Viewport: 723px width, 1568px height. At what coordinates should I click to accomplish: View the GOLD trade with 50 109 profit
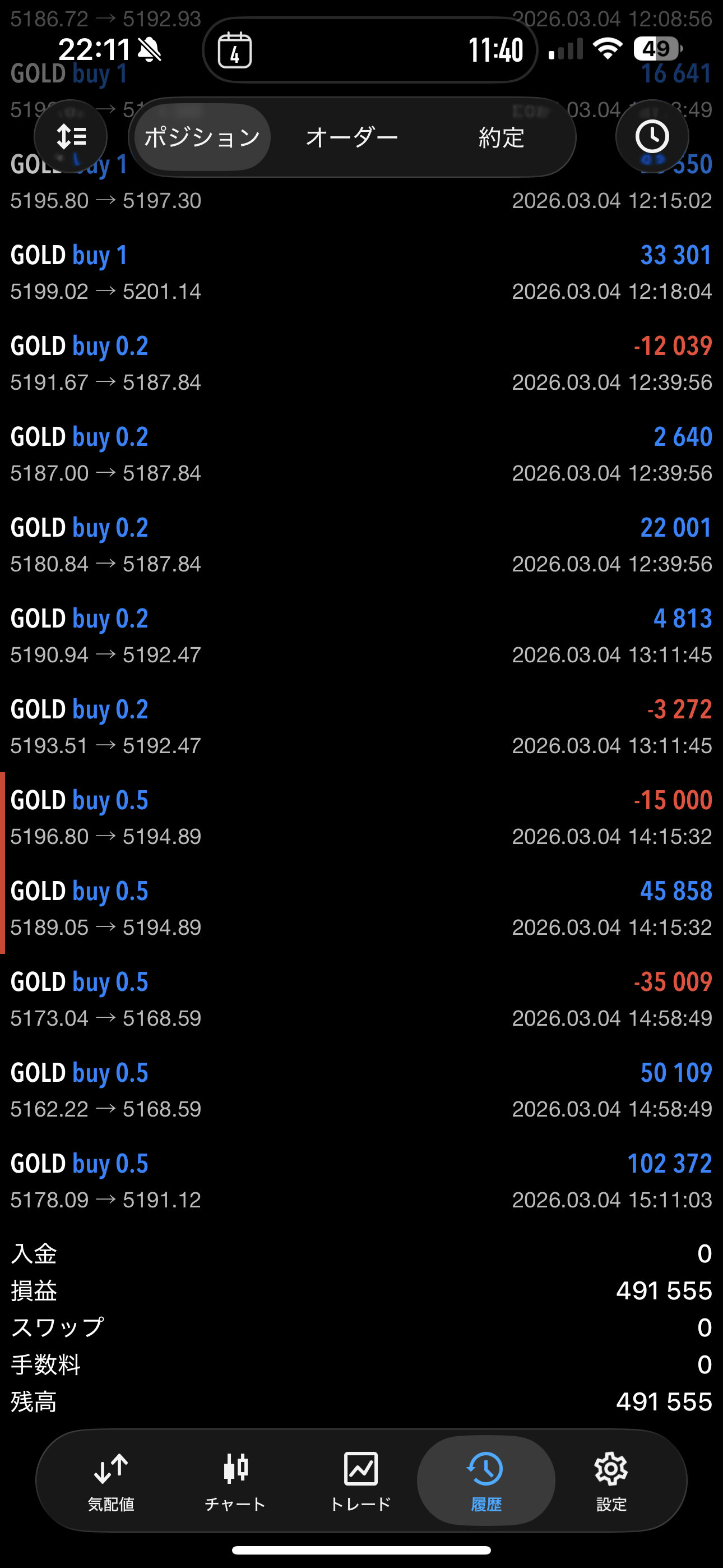pyautogui.click(x=361, y=1090)
